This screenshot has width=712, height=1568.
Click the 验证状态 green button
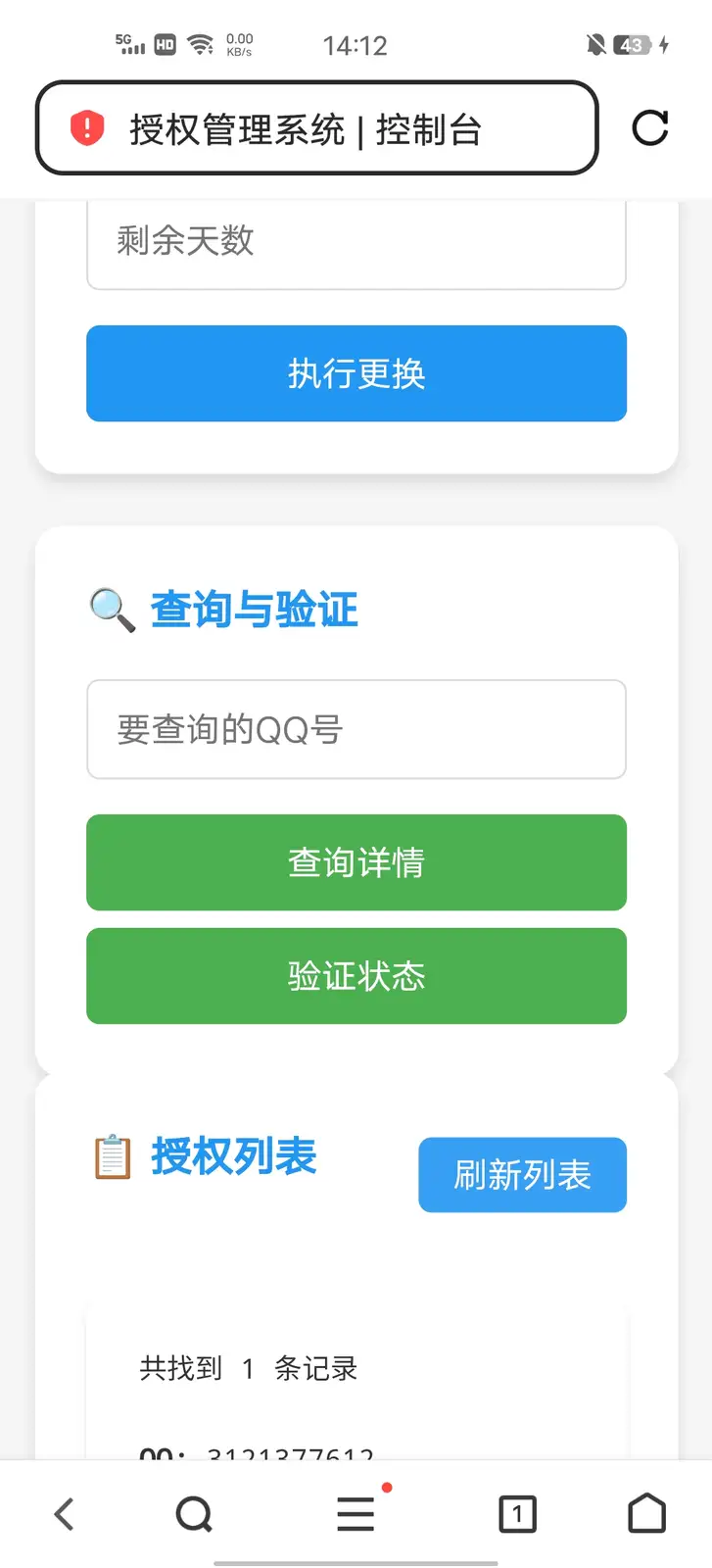356,975
